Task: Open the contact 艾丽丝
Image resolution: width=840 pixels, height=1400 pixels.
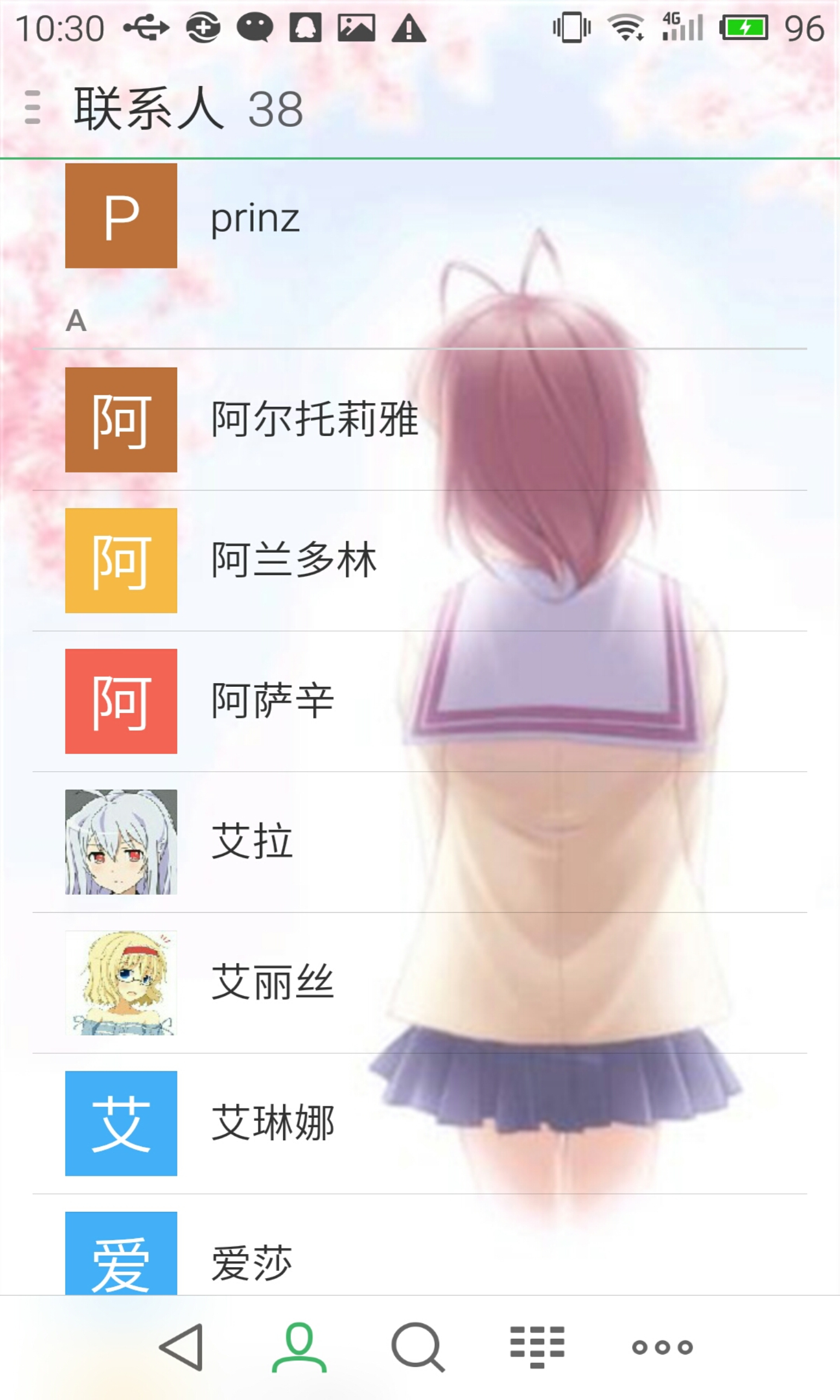Action: click(x=420, y=983)
